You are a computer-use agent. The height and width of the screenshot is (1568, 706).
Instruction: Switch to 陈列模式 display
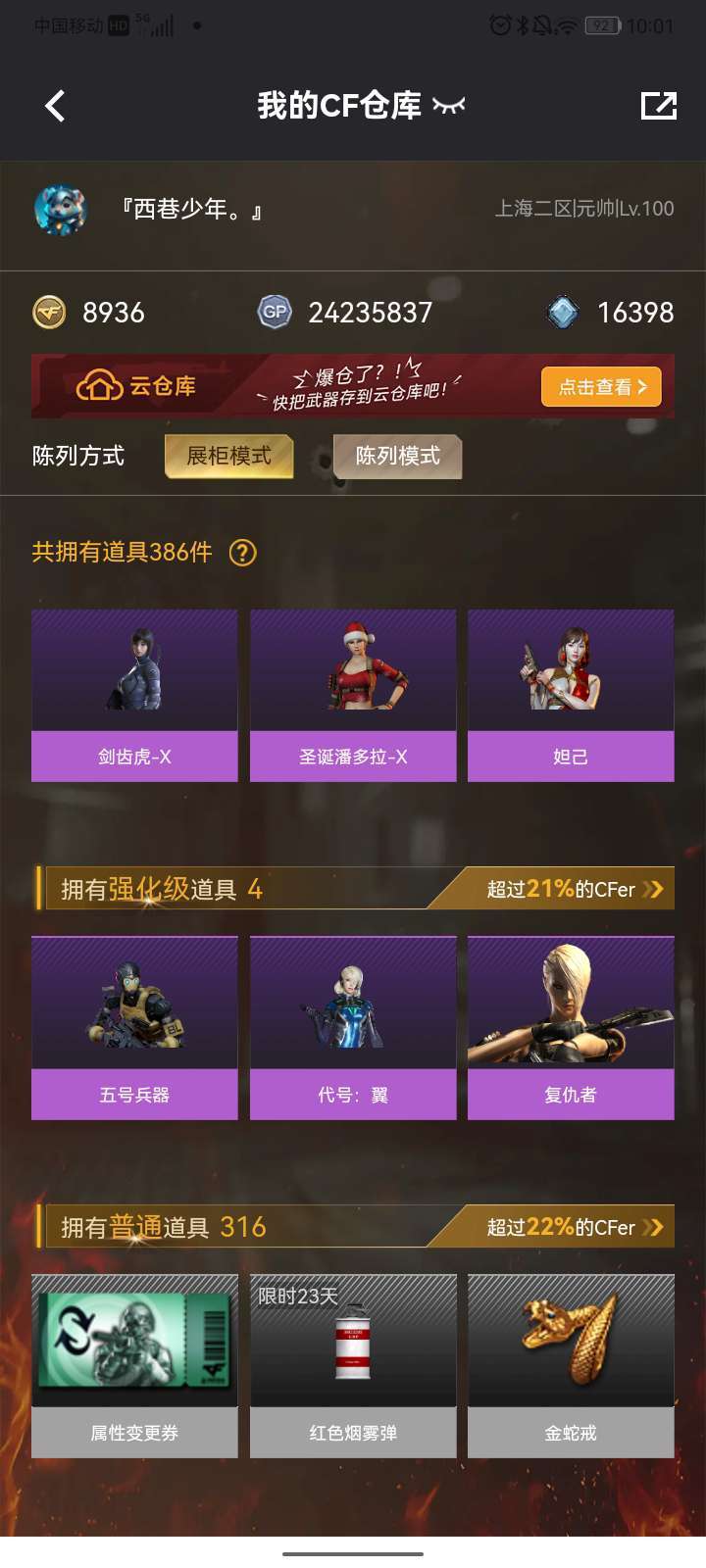click(x=397, y=456)
